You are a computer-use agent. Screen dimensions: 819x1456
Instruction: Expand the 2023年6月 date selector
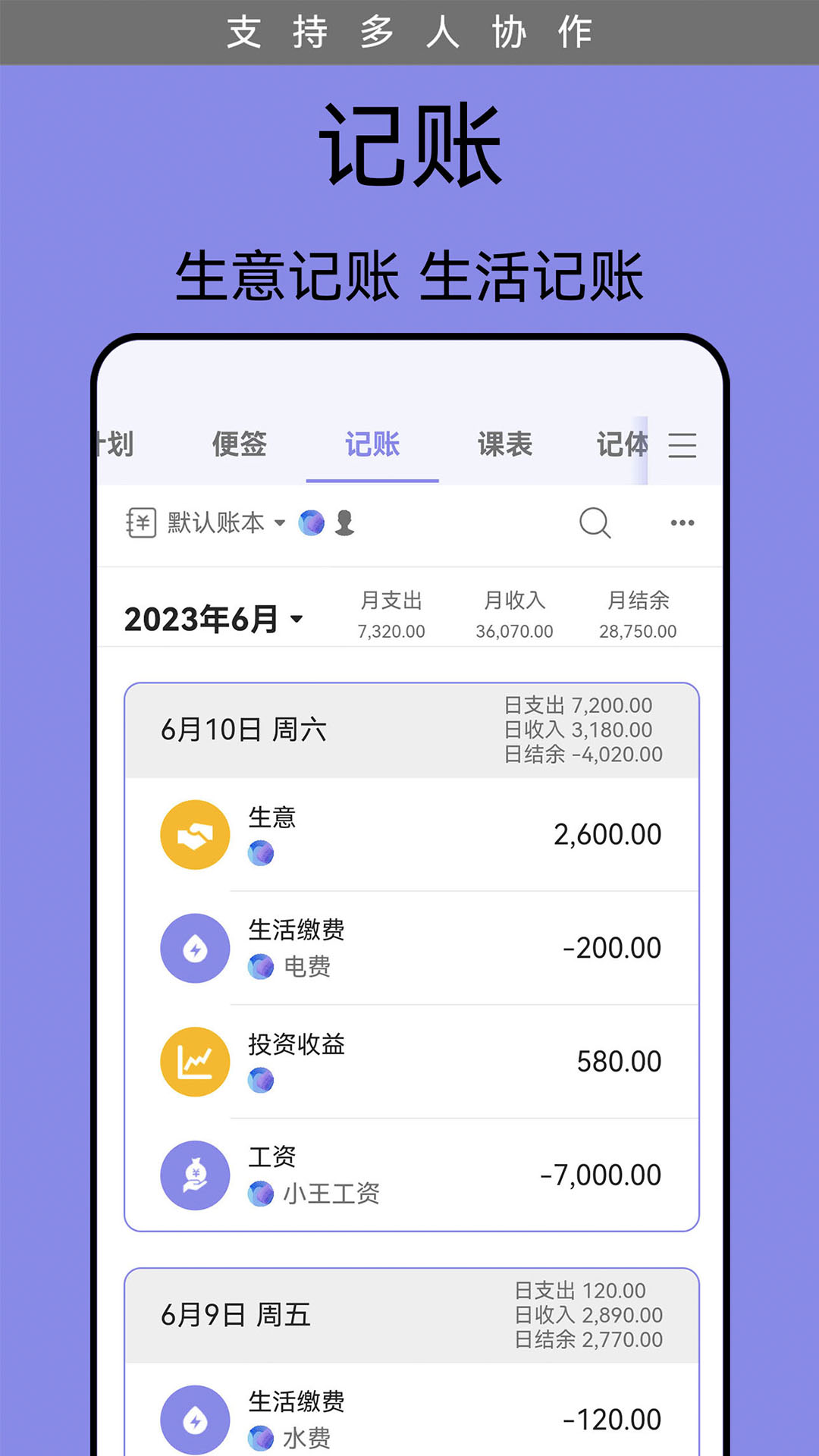point(216,618)
